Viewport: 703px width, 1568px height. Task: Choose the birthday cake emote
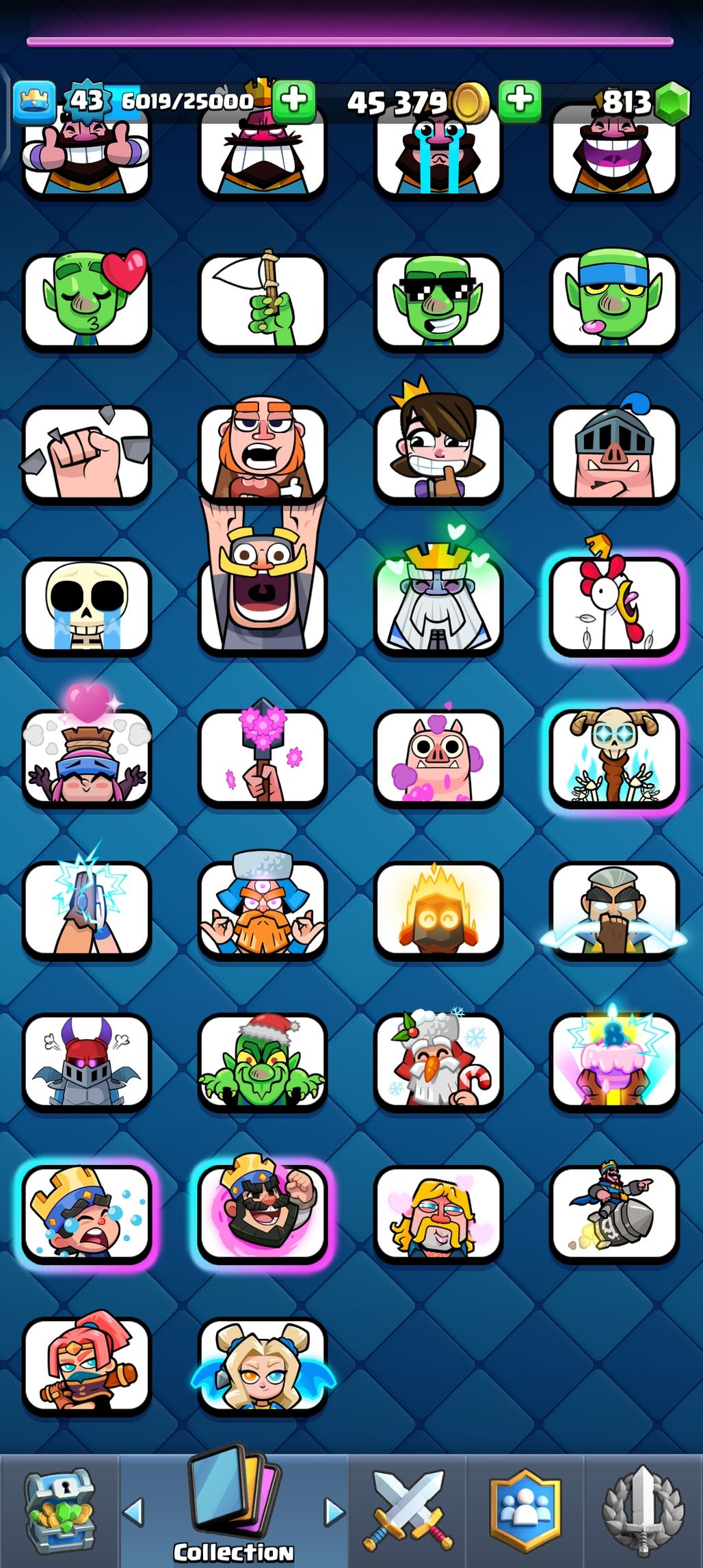pyautogui.click(x=614, y=1061)
